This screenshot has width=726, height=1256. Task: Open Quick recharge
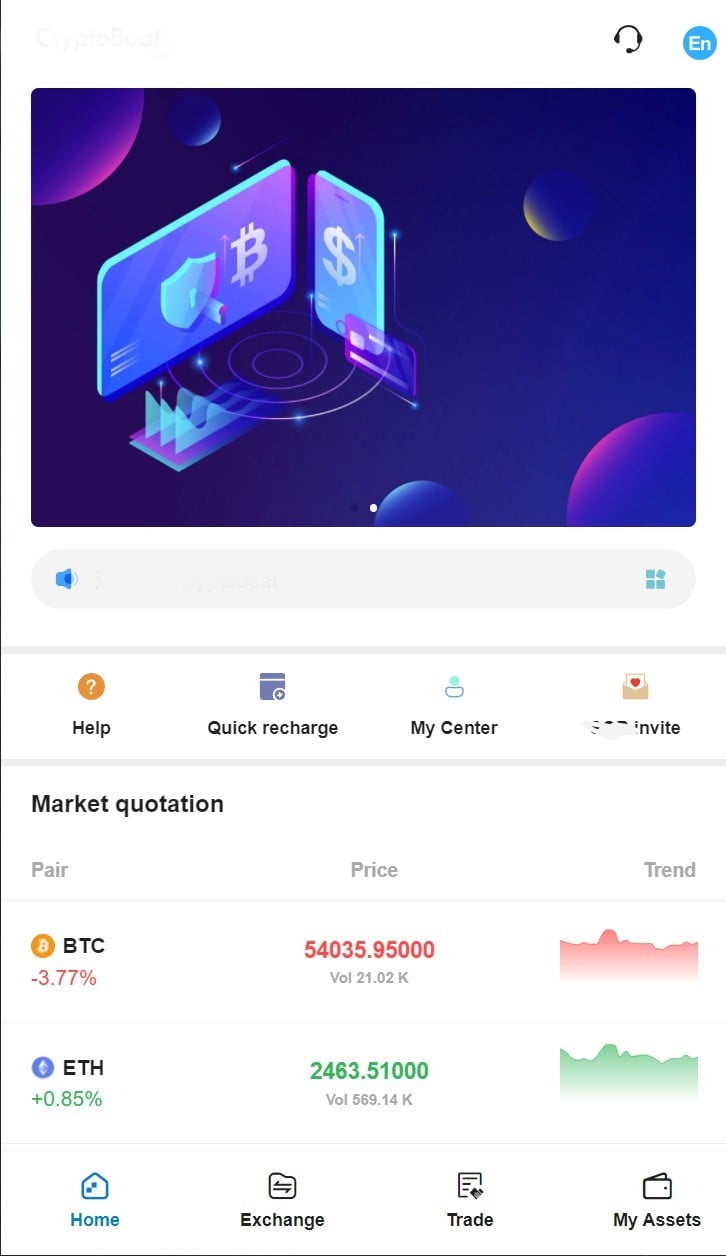pyautogui.click(x=273, y=705)
